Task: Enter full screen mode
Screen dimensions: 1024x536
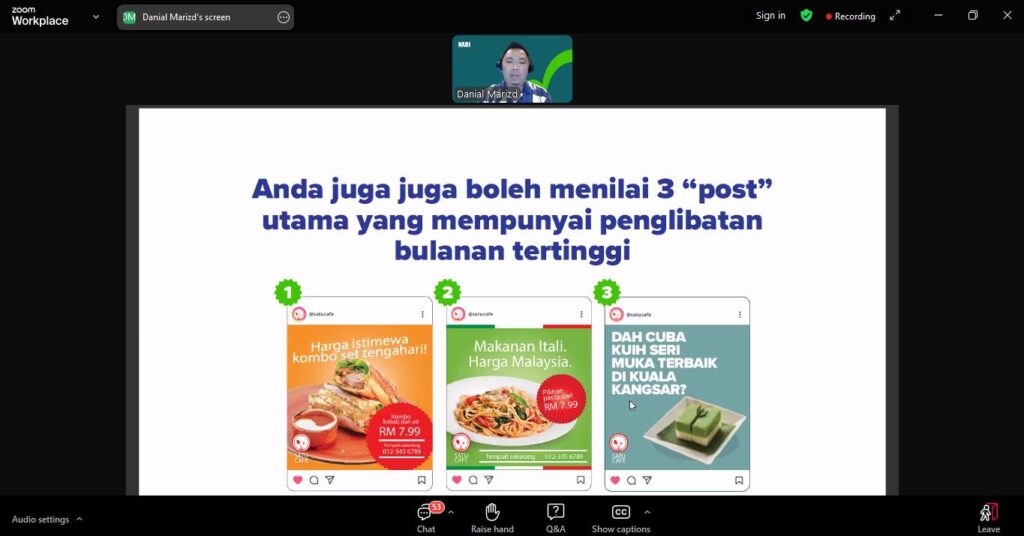Action: (x=894, y=16)
